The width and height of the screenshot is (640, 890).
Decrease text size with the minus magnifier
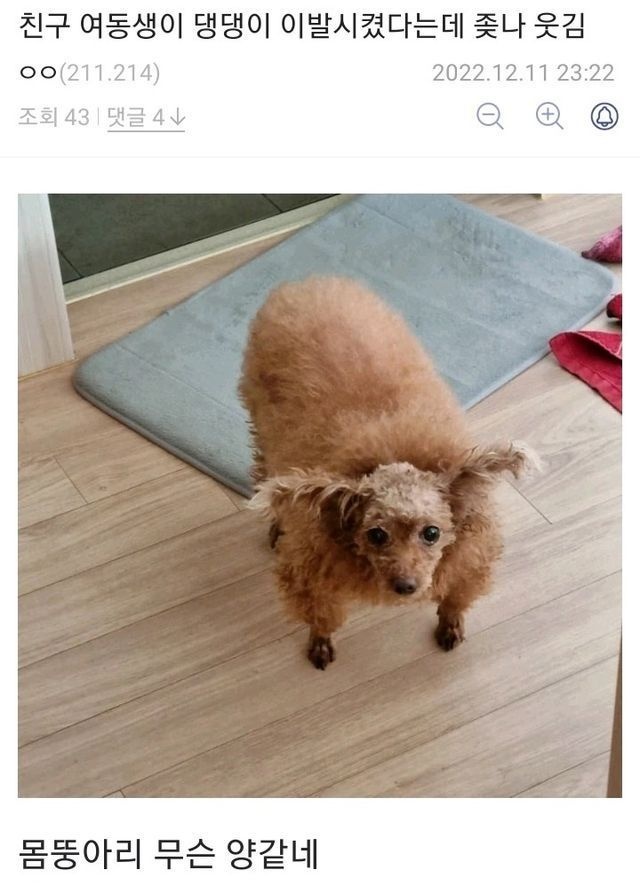click(x=490, y=117)
